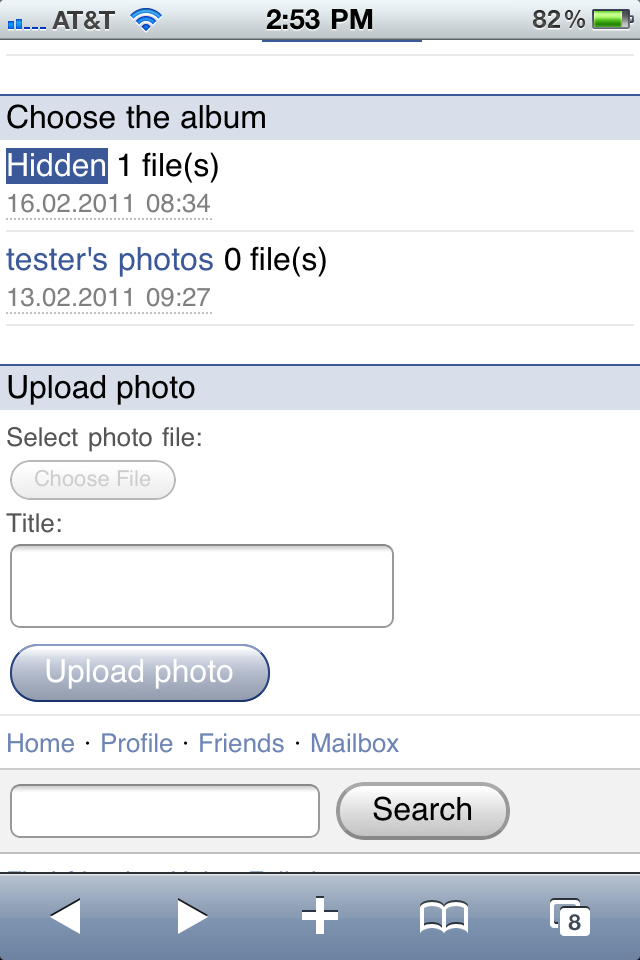Image resolution: width=640 pixels, height=960 pixels.
Task: Open the Hidden album
Action: tap(57, 166)
